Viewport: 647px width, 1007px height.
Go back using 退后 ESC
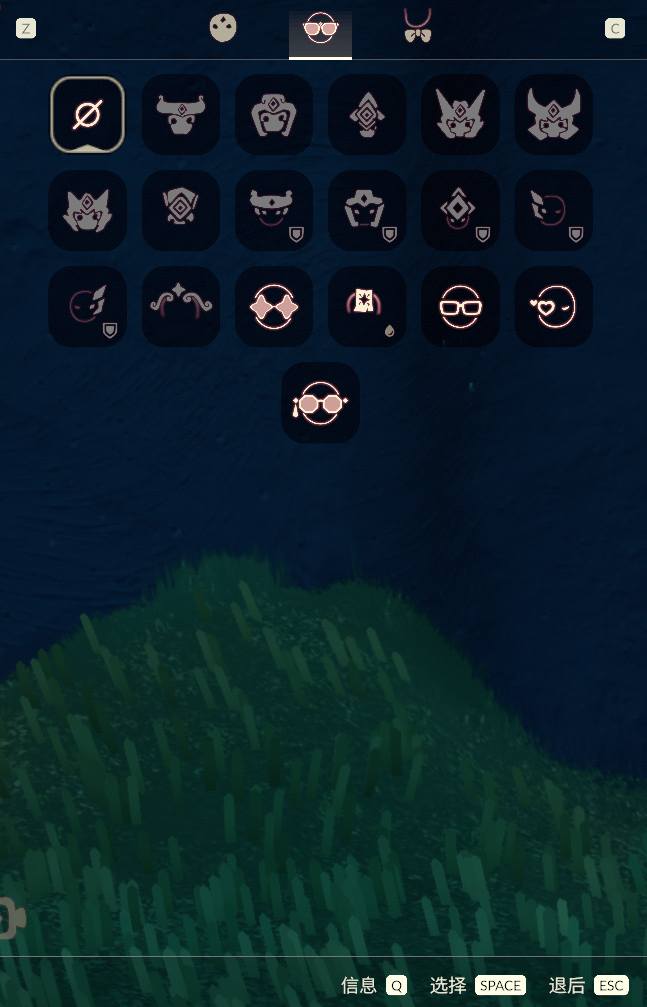pyautogui.click(x=612, y=985)
